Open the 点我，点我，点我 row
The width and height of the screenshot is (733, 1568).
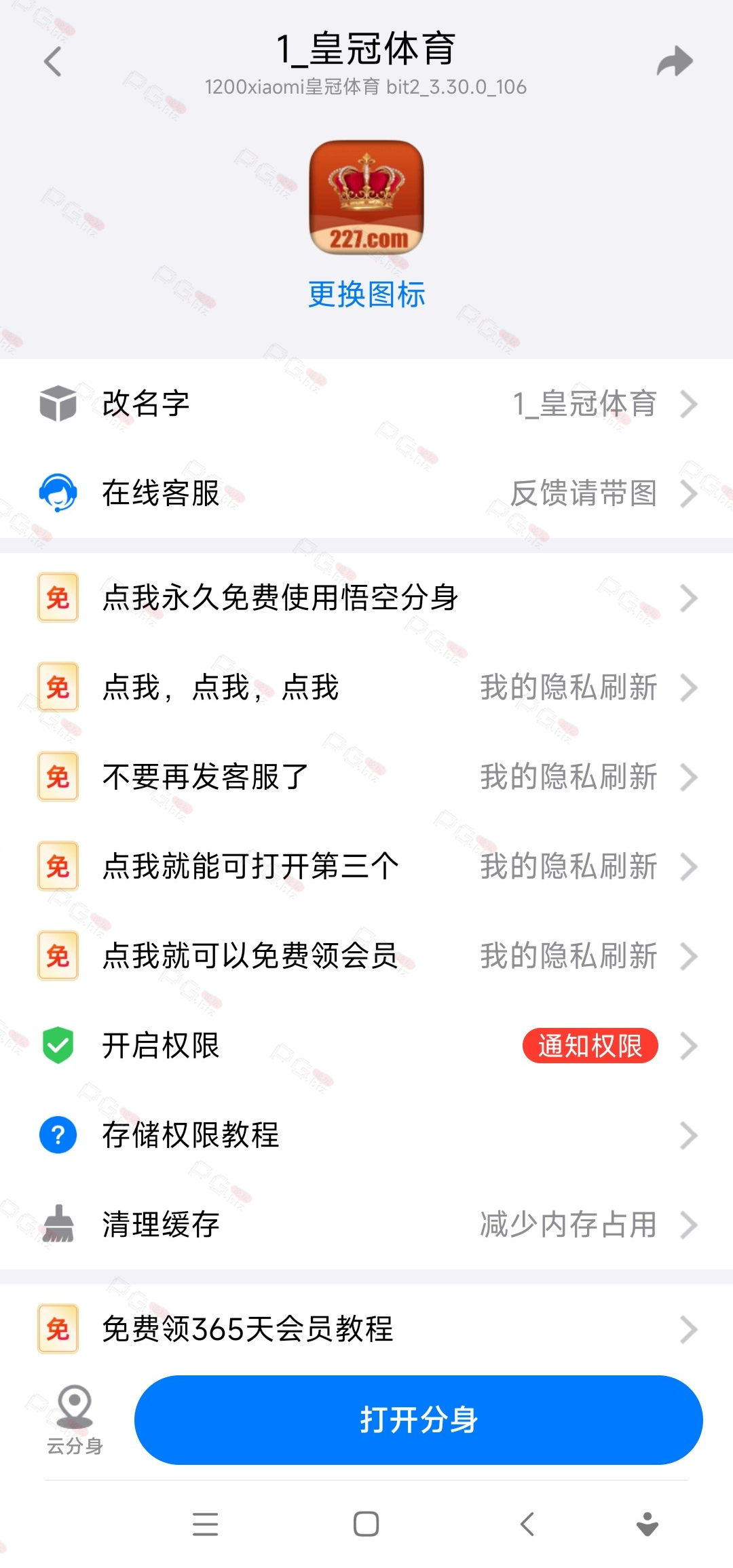366,687
